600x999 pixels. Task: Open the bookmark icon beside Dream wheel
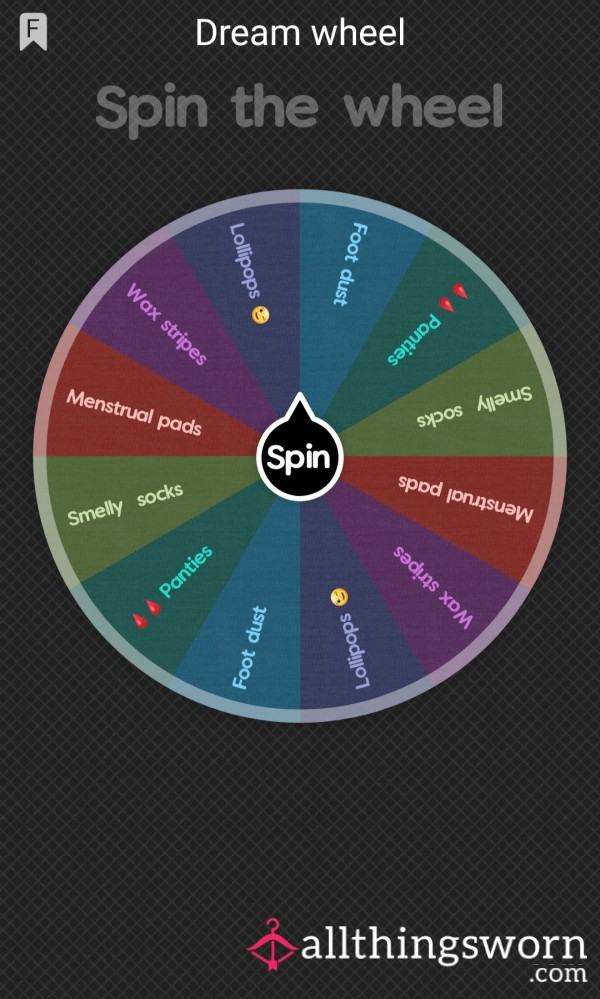(x=33, y=32)
